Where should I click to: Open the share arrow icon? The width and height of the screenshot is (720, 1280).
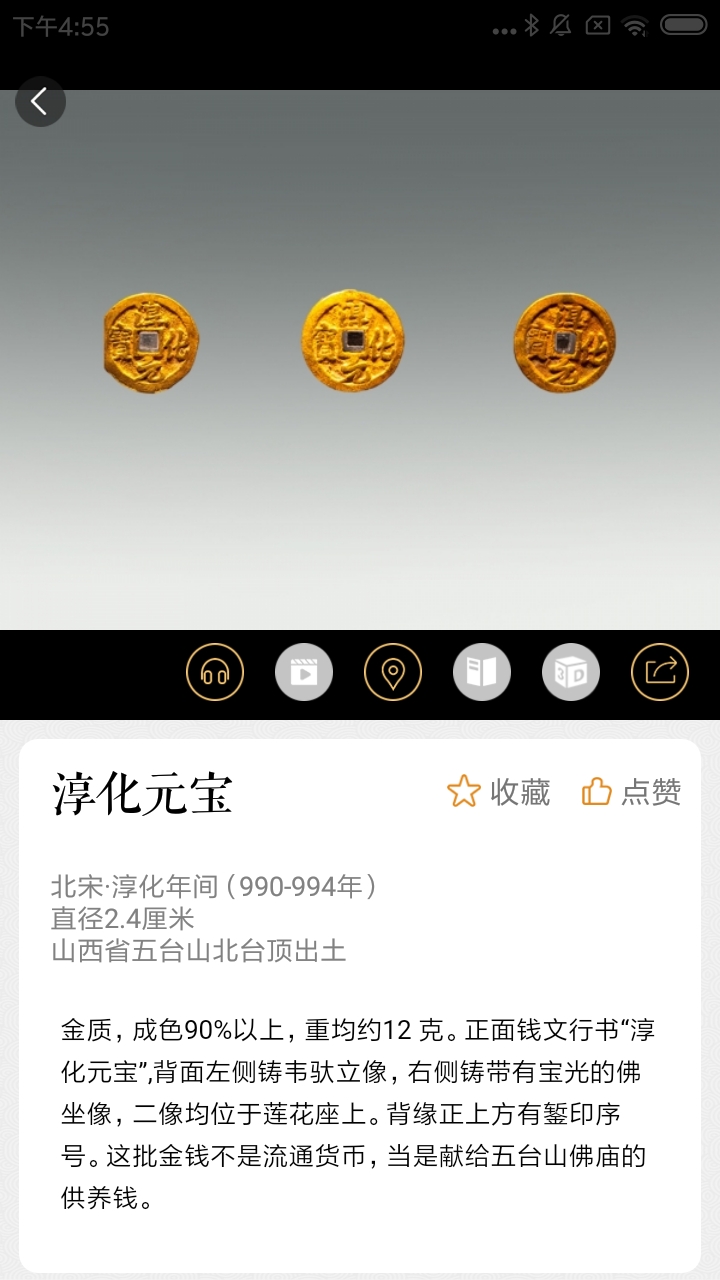659,671
